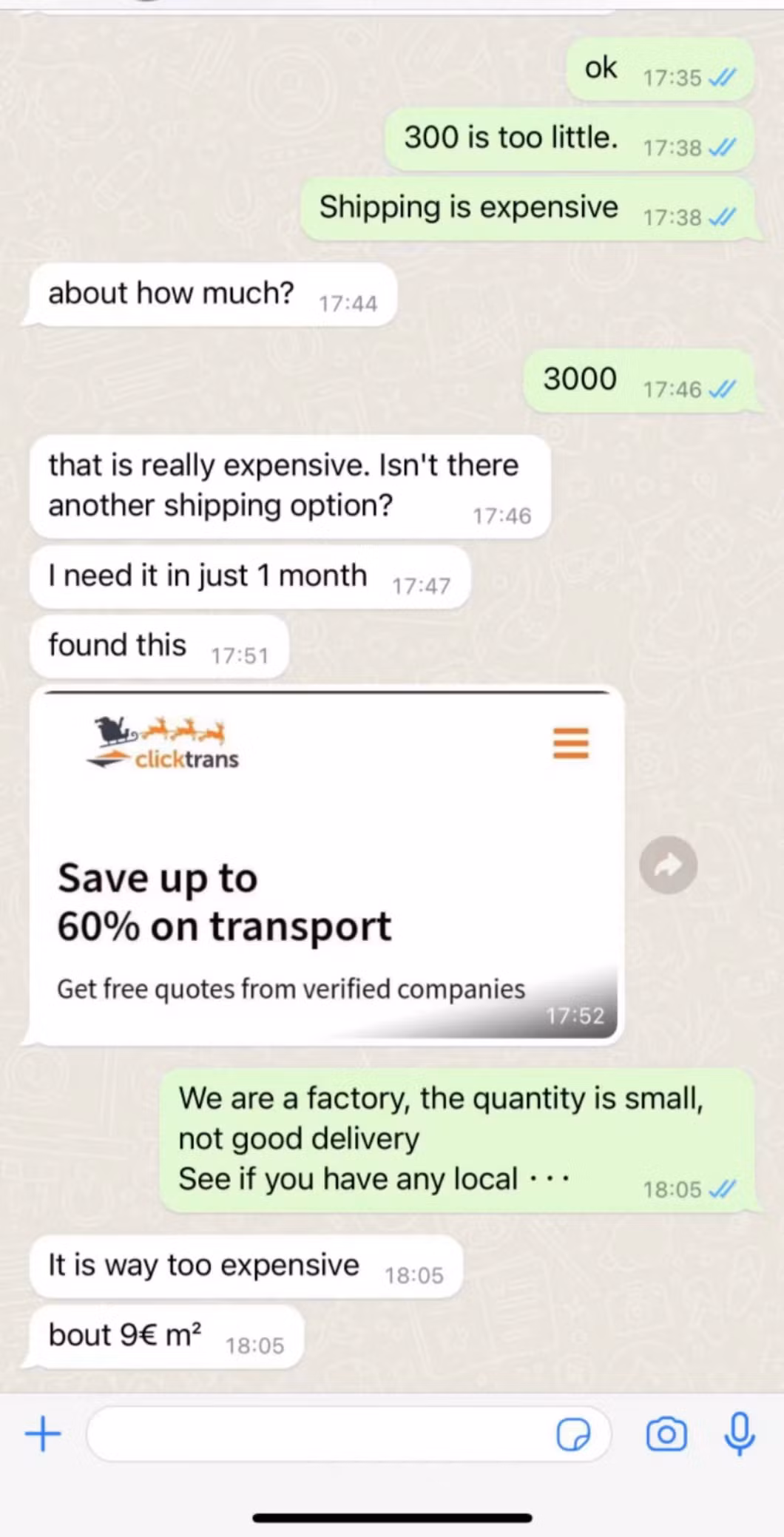The image size is (784, 1537).
Task: Forward the clicktrans image message
Action: point(668,865)
